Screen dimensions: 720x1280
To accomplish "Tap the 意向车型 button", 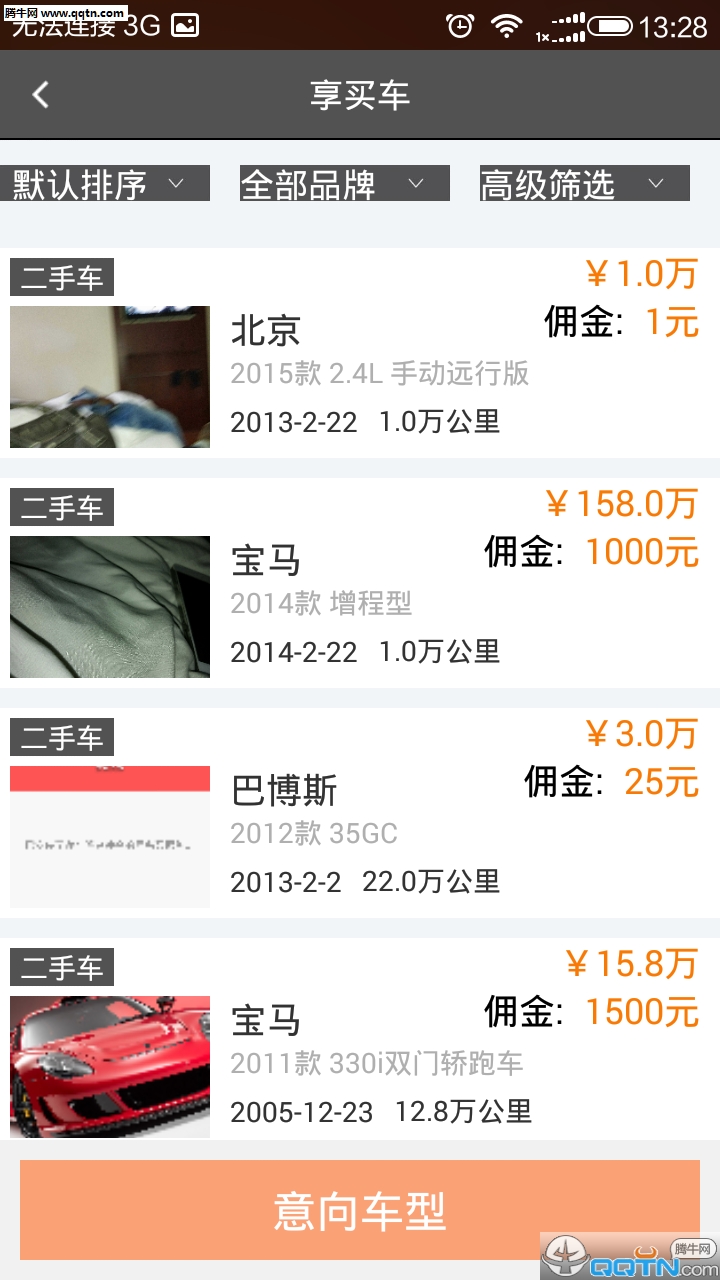I will tap(360, 1210).
